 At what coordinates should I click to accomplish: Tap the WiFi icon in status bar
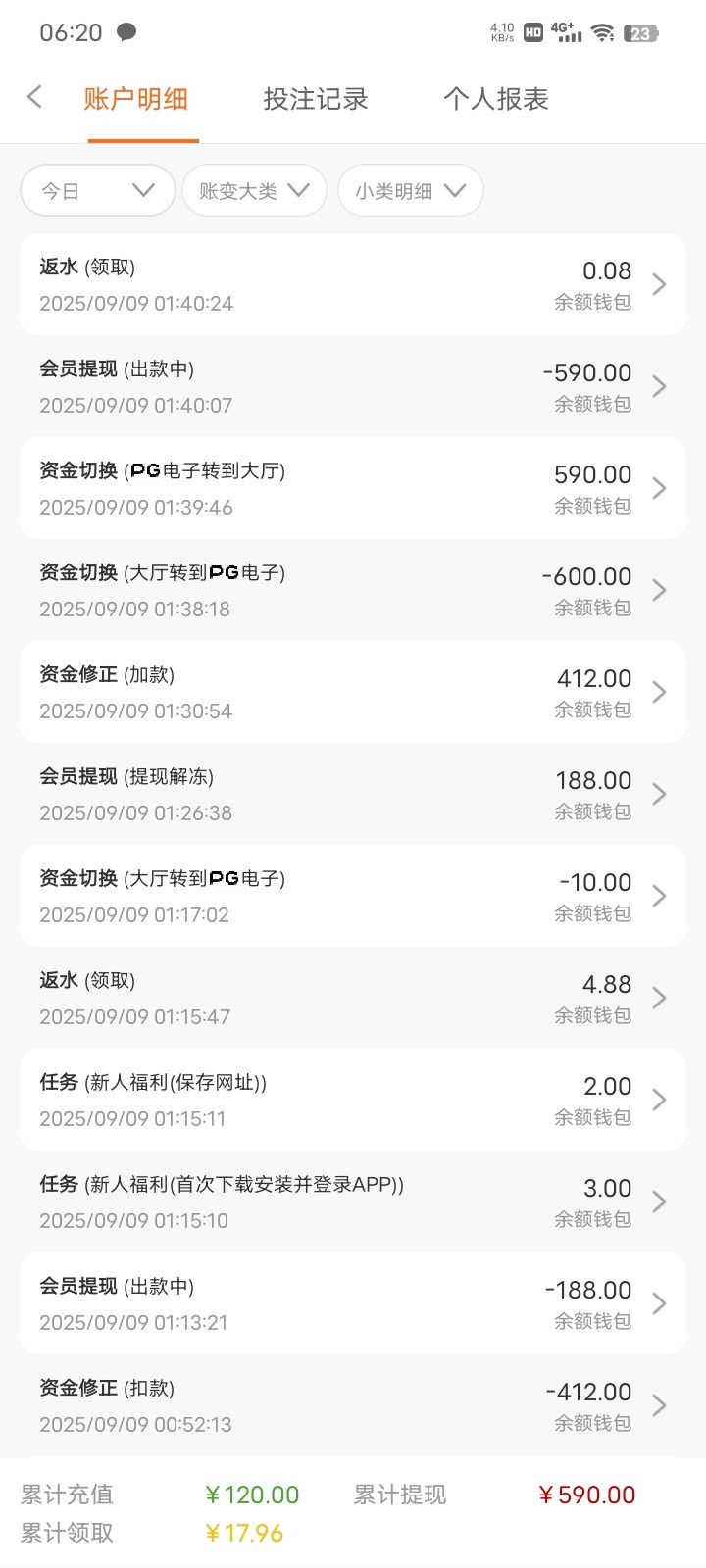click(x=602, y=30)
